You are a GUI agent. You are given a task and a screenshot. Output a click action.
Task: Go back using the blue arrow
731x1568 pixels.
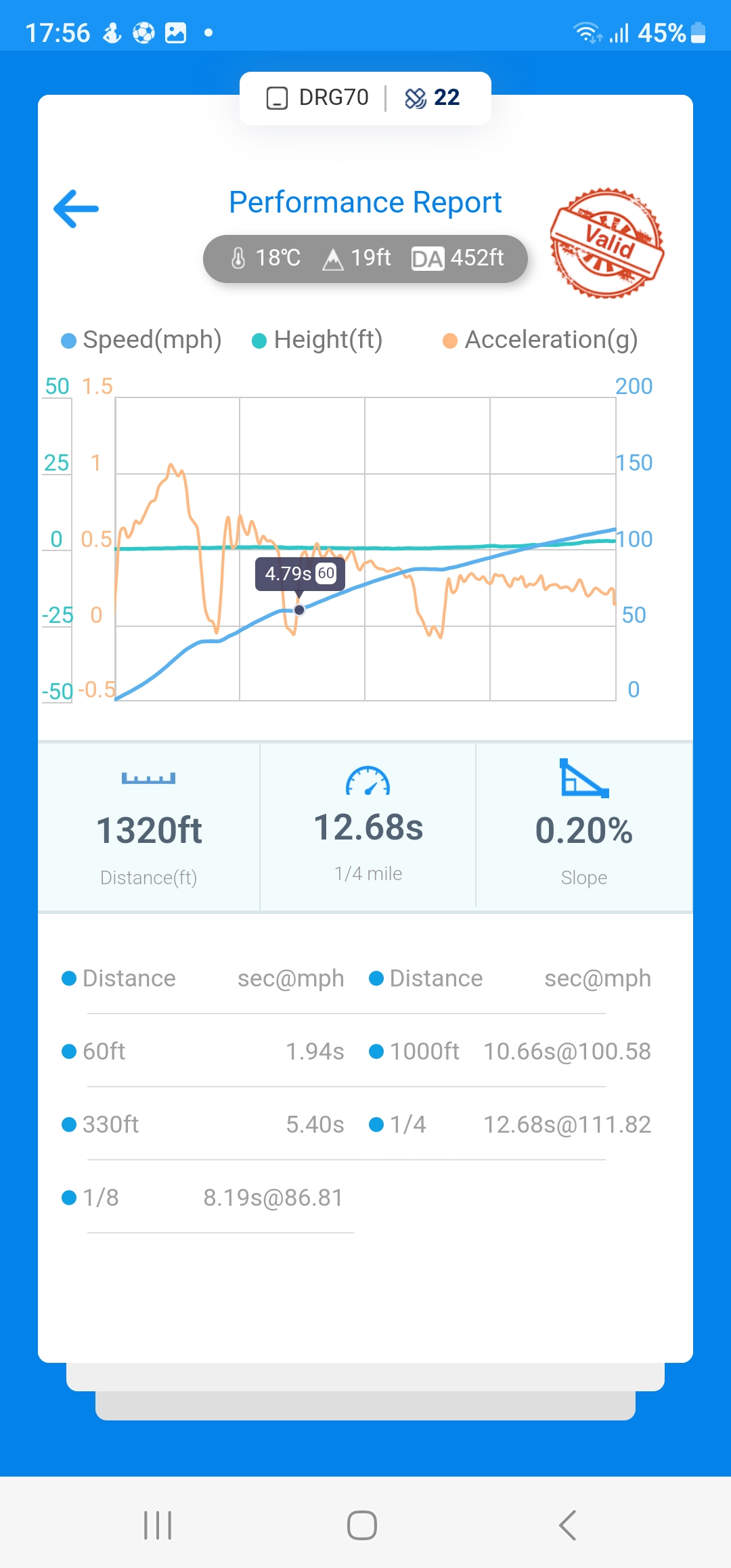coord(76,209)
